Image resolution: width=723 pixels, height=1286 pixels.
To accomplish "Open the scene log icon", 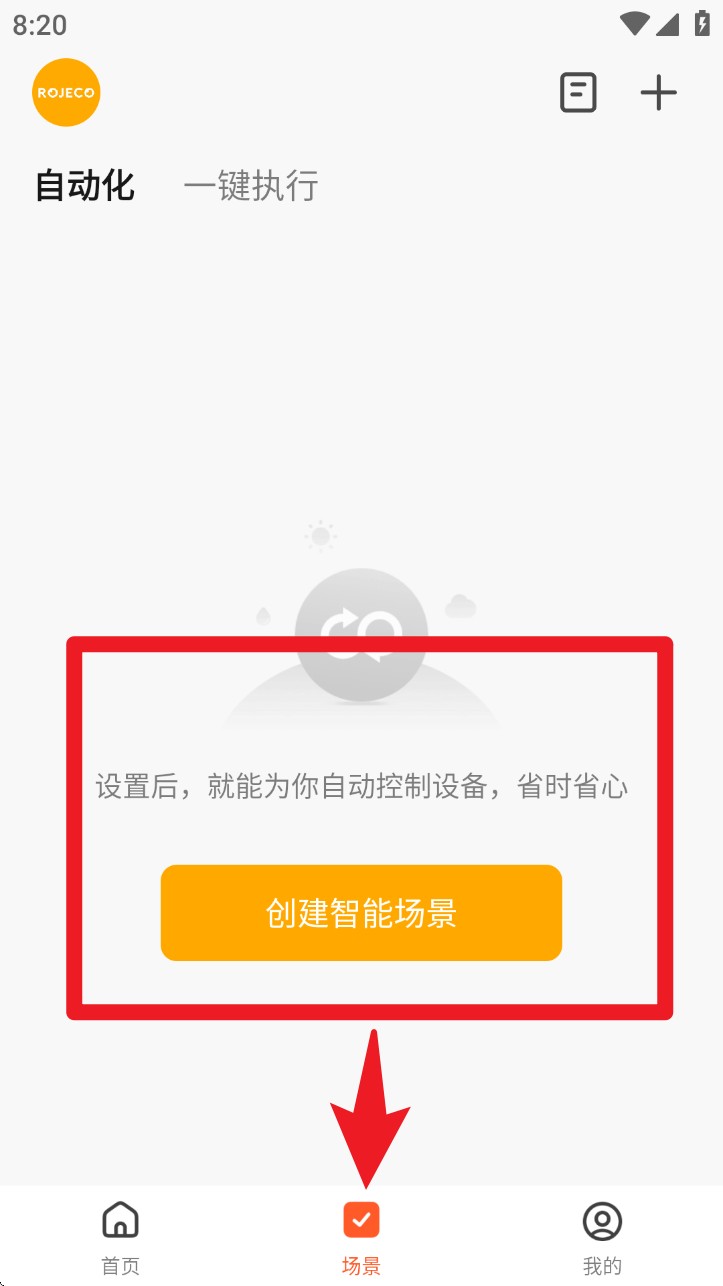I will 578,93.
